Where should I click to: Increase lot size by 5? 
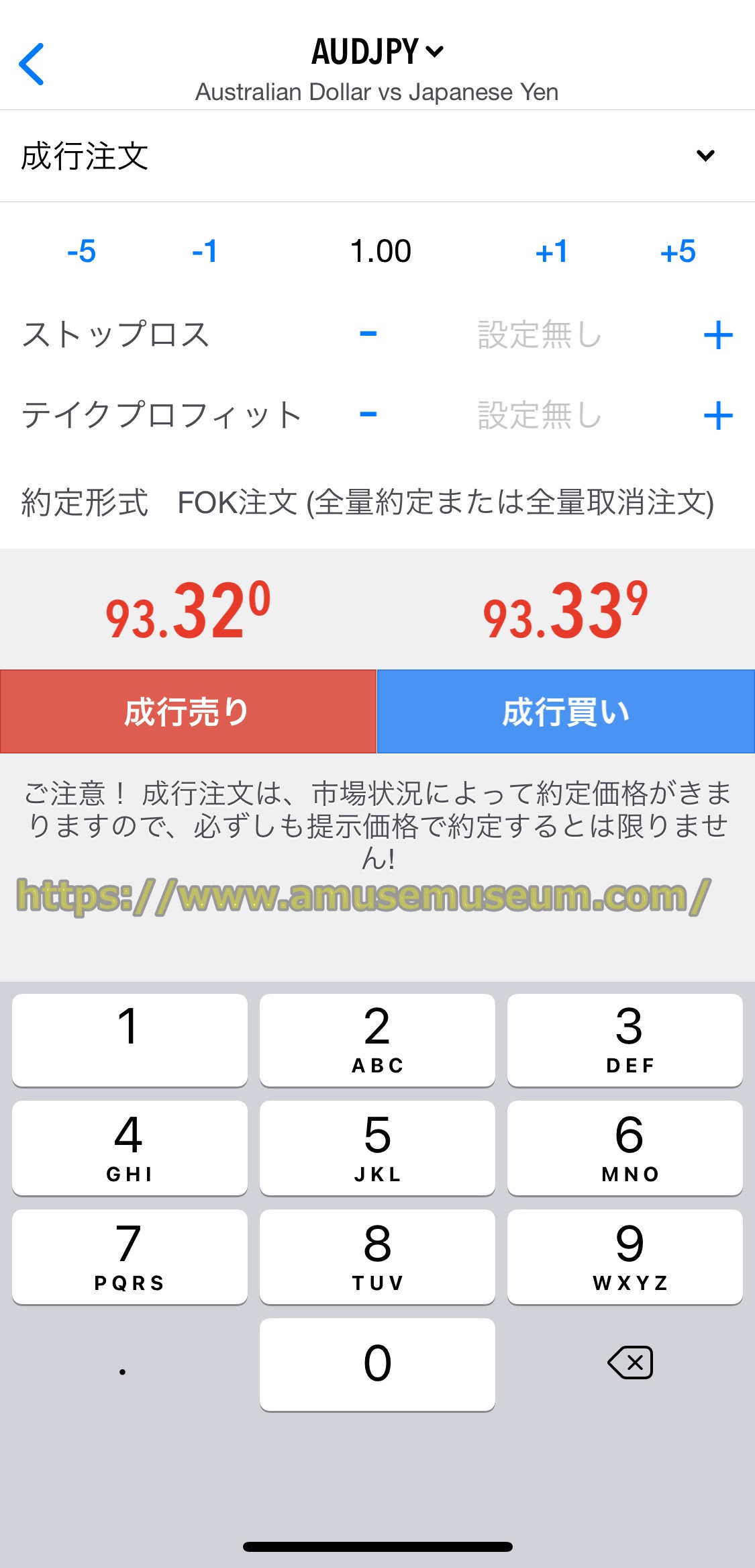pyautogui.click(x=678, y=252)
